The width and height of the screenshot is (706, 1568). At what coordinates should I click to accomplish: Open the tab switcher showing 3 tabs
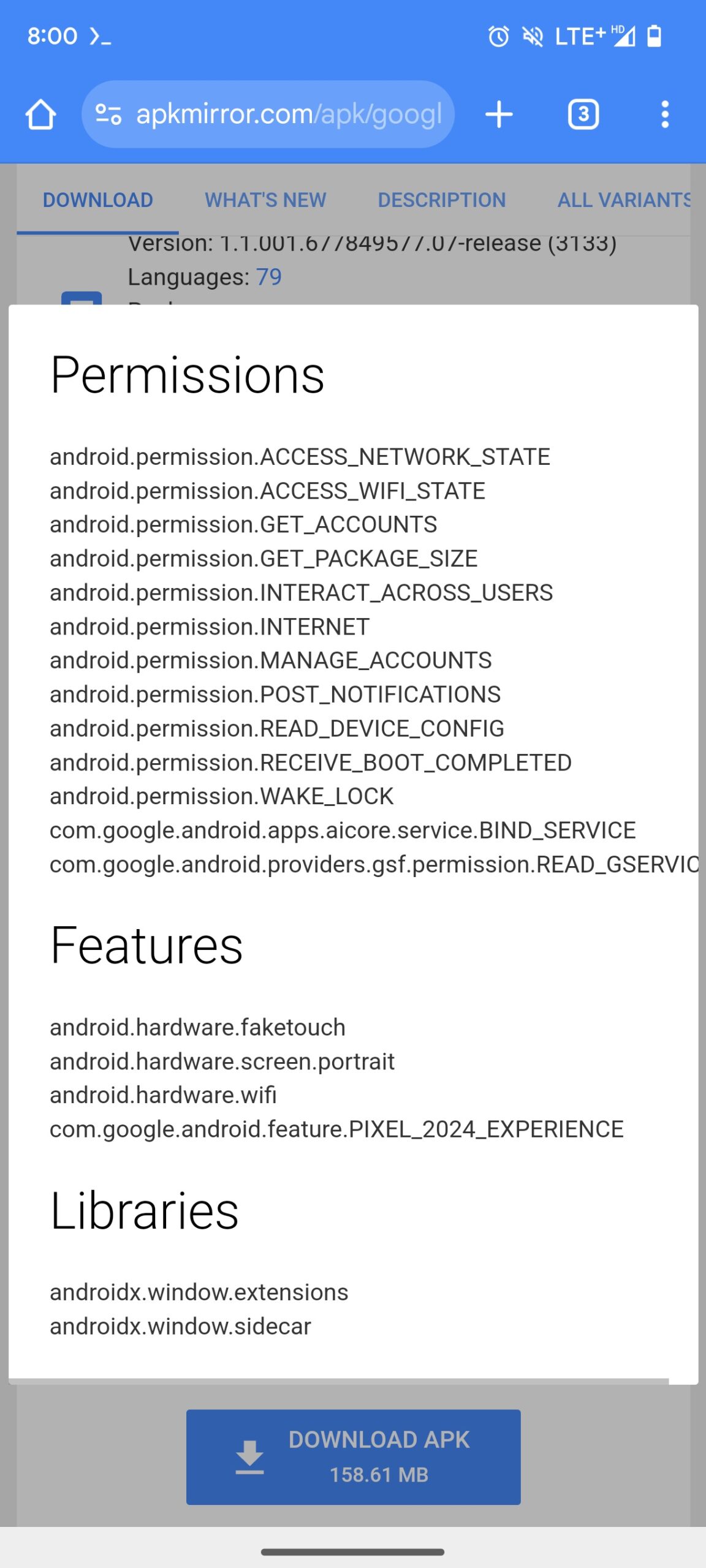(x=583, y=115)
